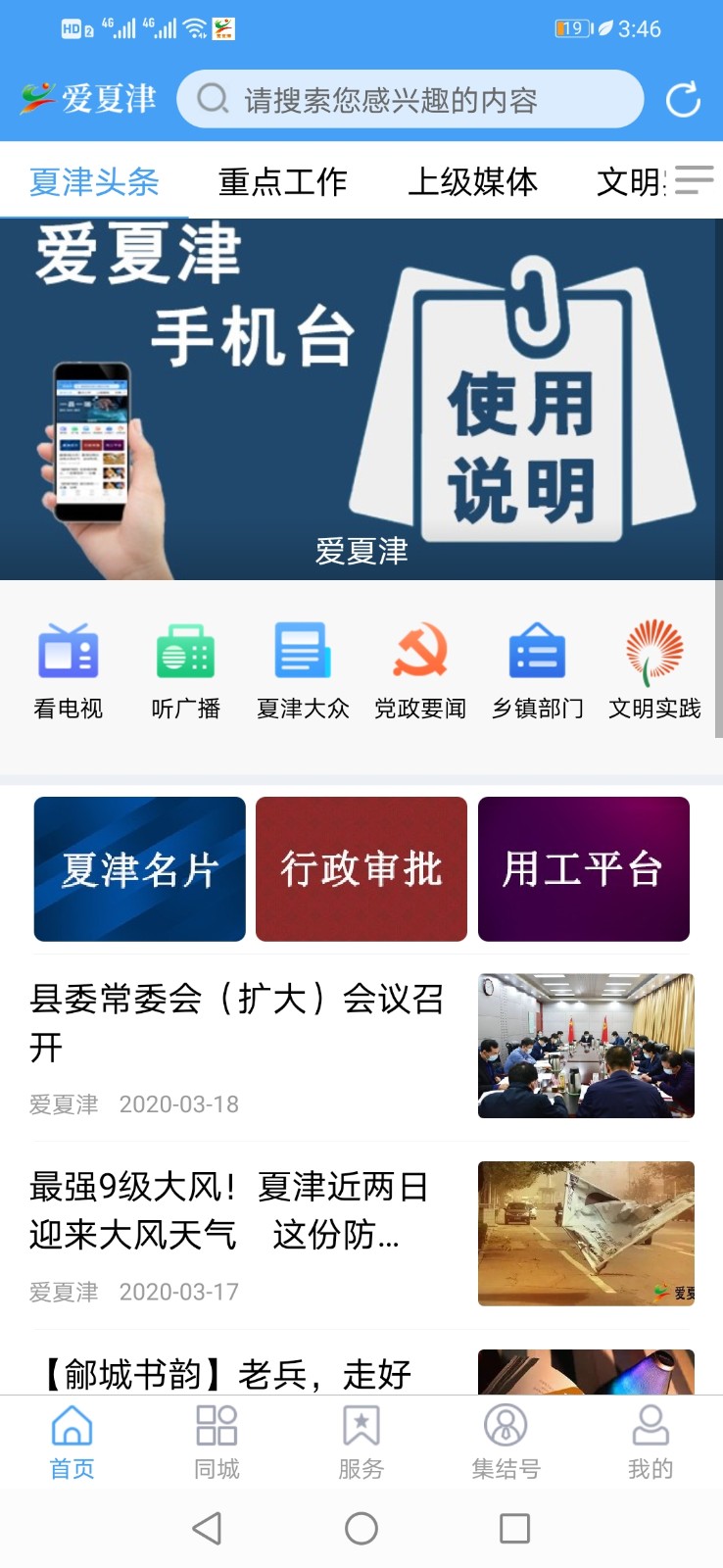Open 听广播
The image size is (723, 1568).
(x=185, y=671)
